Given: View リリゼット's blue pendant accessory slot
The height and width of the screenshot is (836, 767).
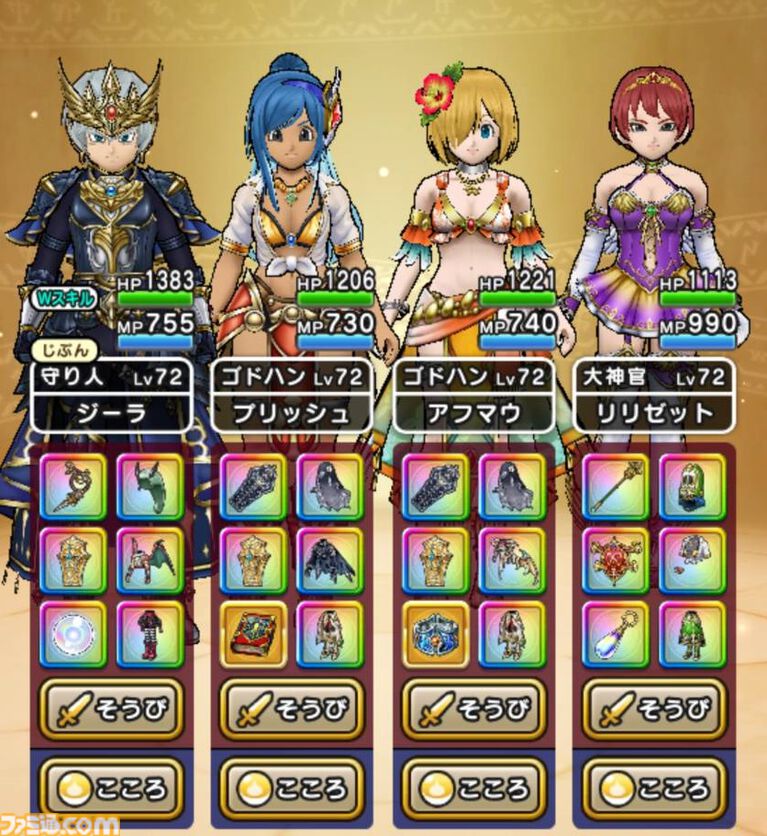Looking at the screenshot, I should click(616, 634).
